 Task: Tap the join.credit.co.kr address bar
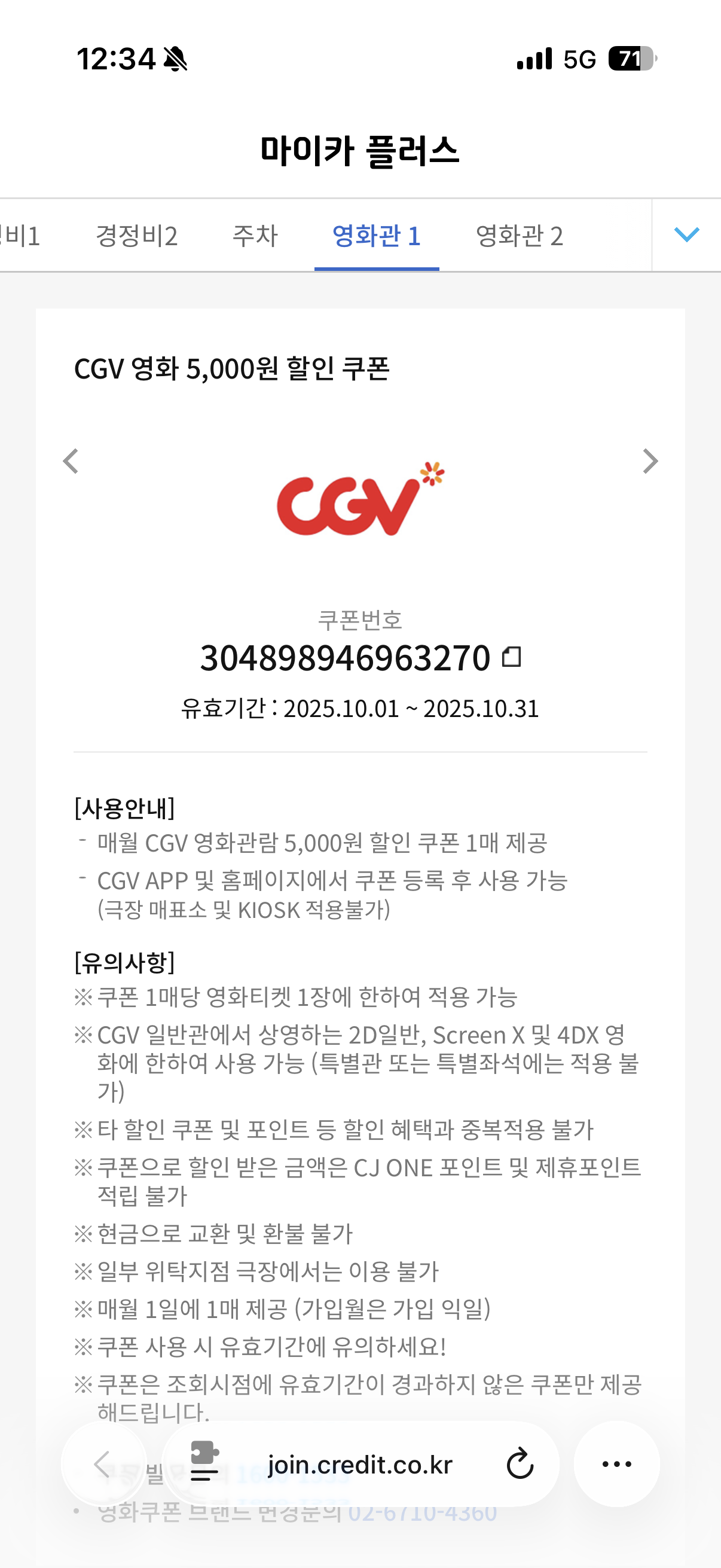point(360,1464)
